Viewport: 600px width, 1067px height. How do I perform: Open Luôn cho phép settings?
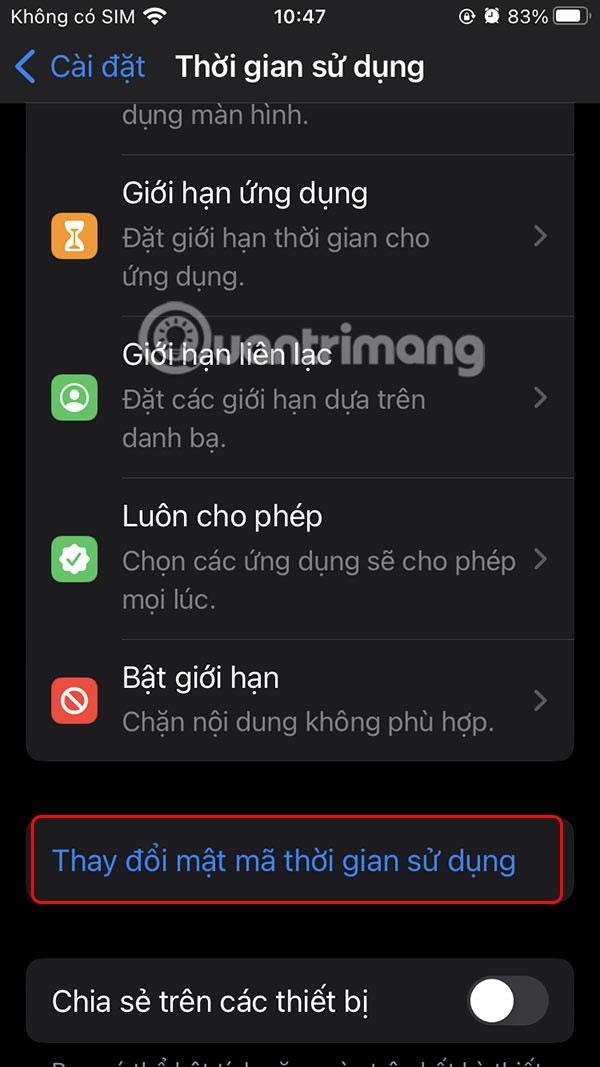[300, 559]
